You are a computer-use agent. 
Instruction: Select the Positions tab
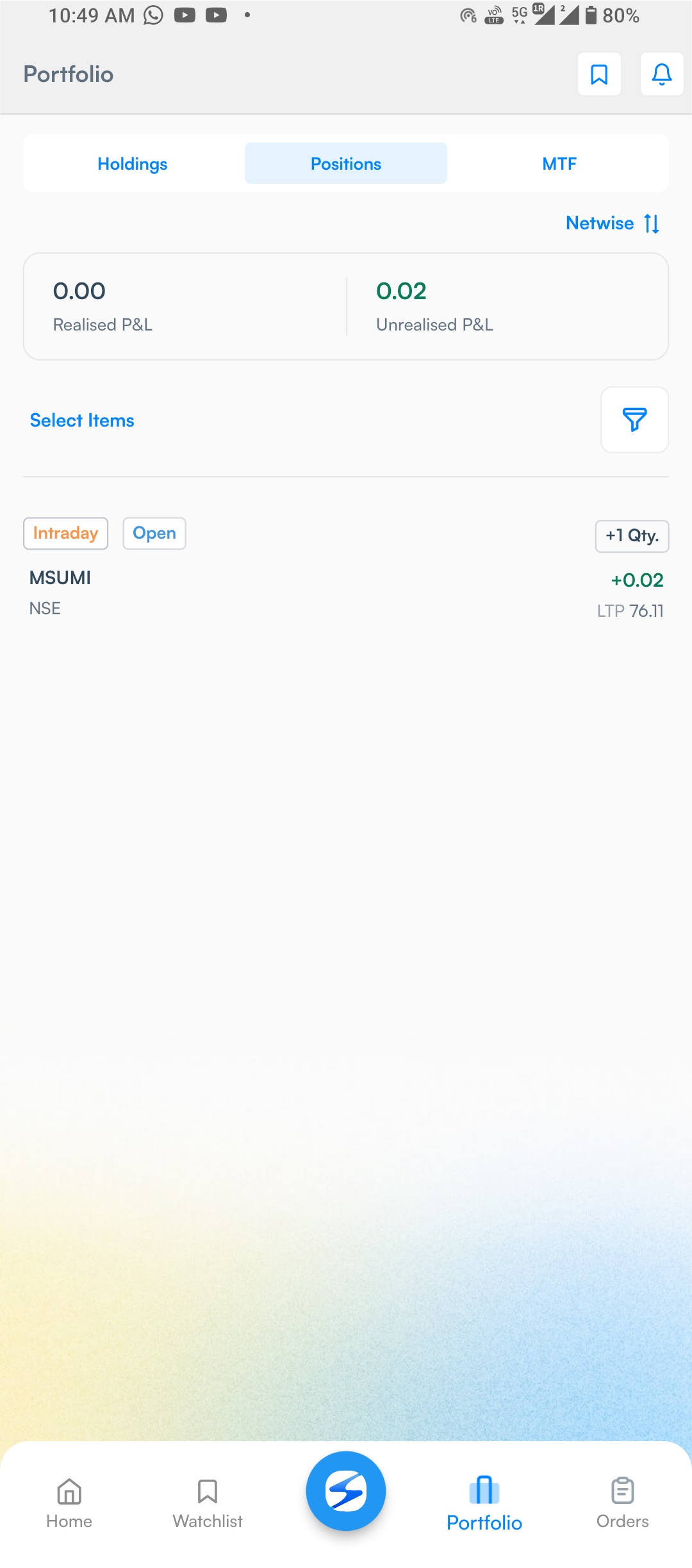coord(346,163)
